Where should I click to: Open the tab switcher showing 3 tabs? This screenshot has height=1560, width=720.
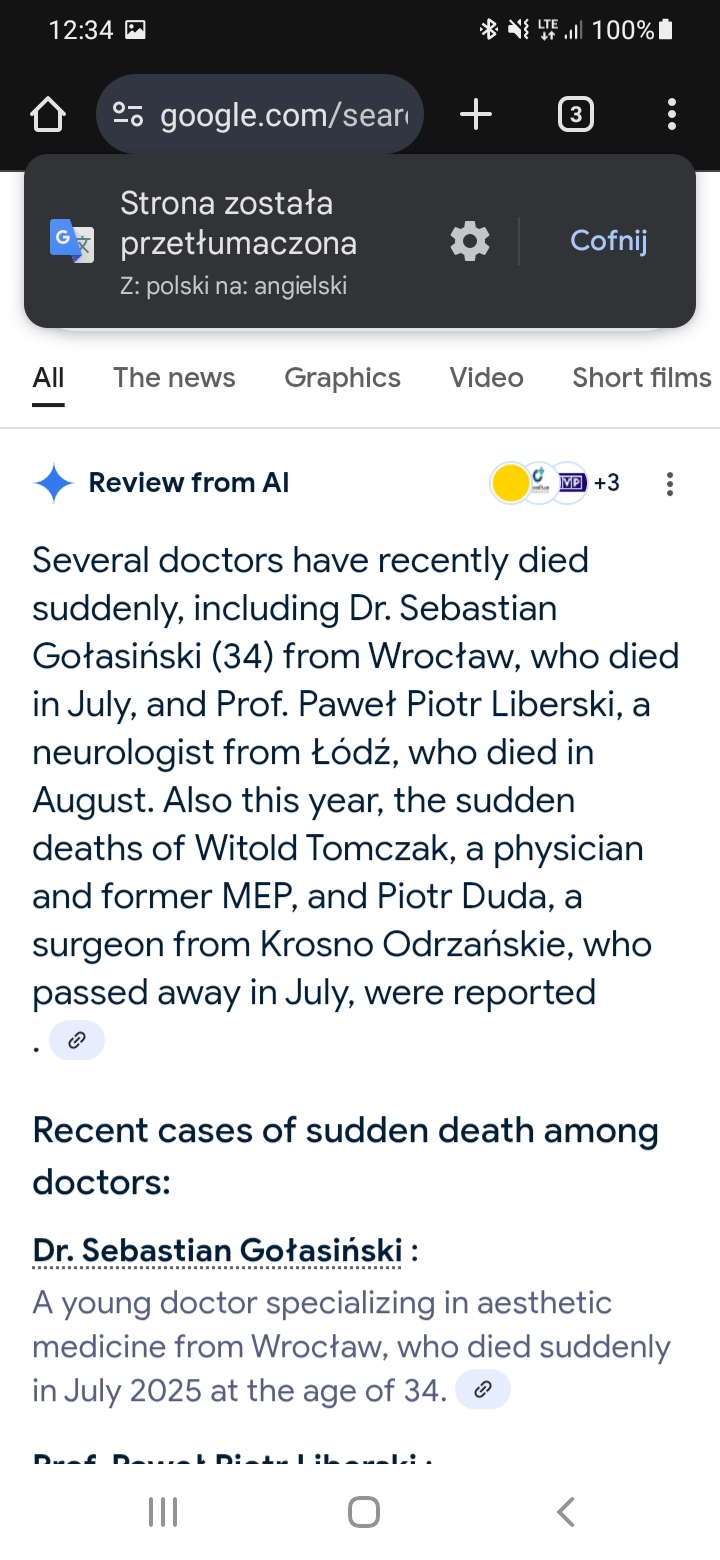point(575,115)
